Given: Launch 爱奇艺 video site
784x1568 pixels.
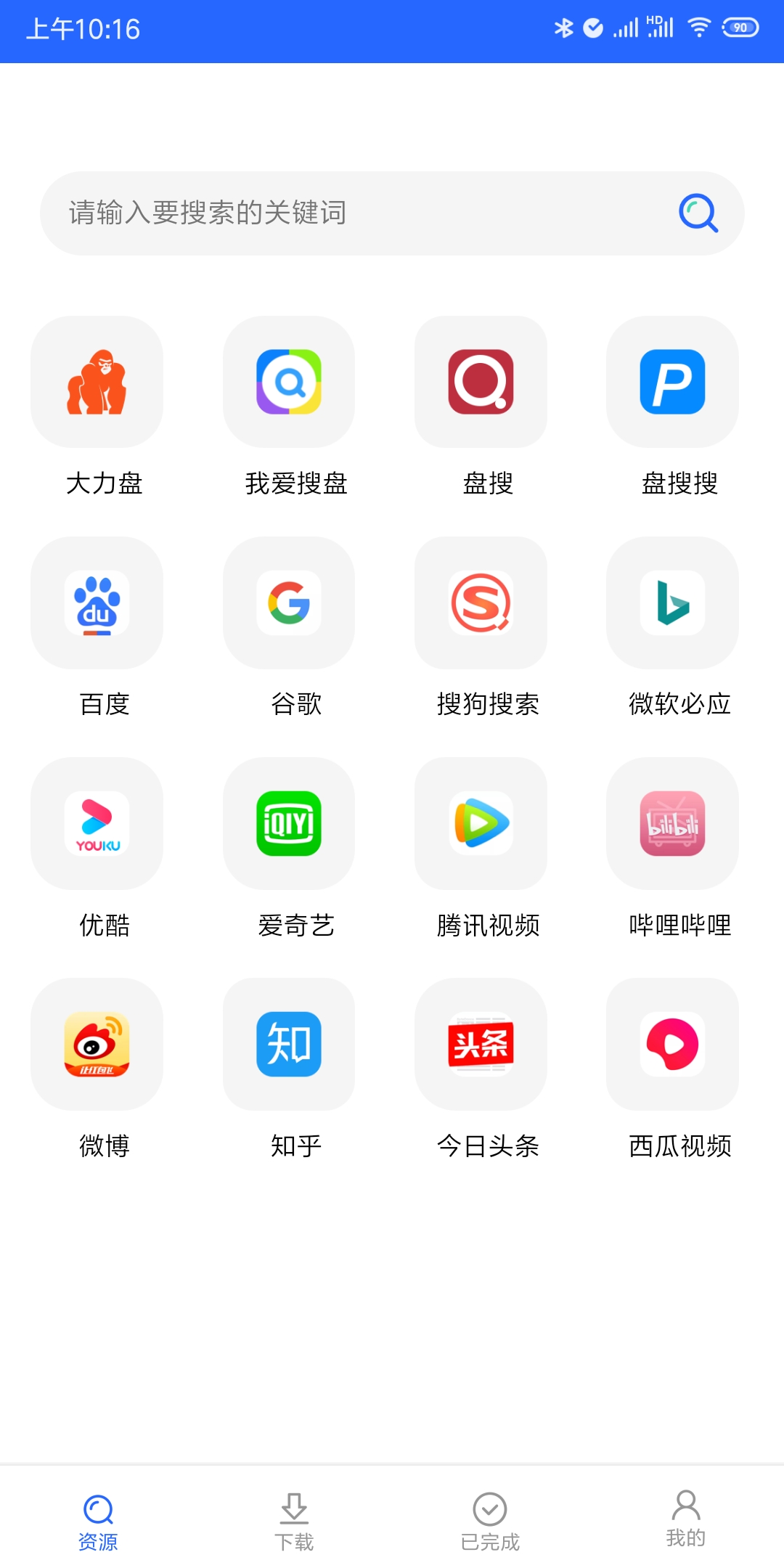Looking at the screenshot, I should pos(289,823).
